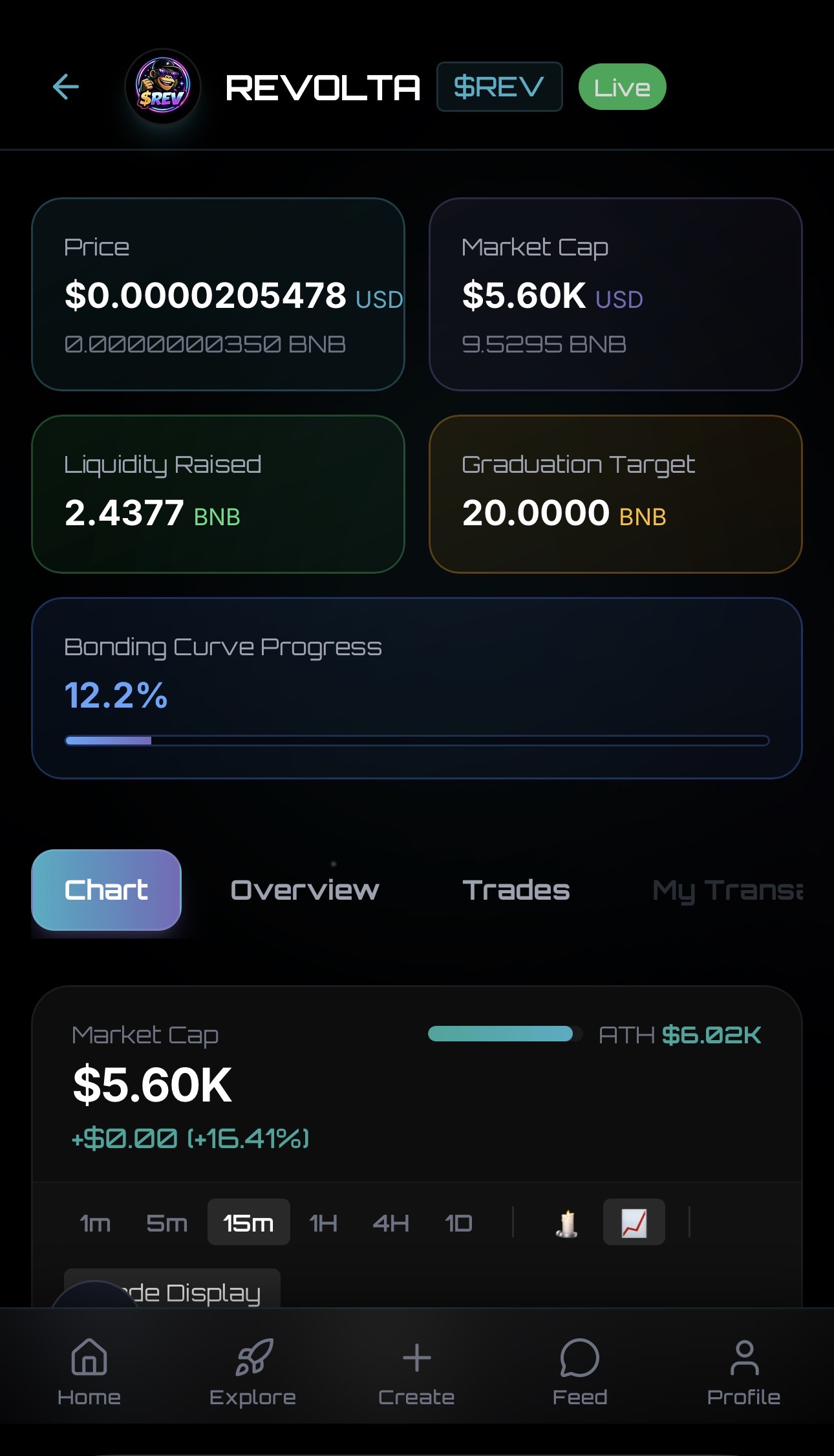
Task: Go to the Home tab
Action: pos(89,1371)
